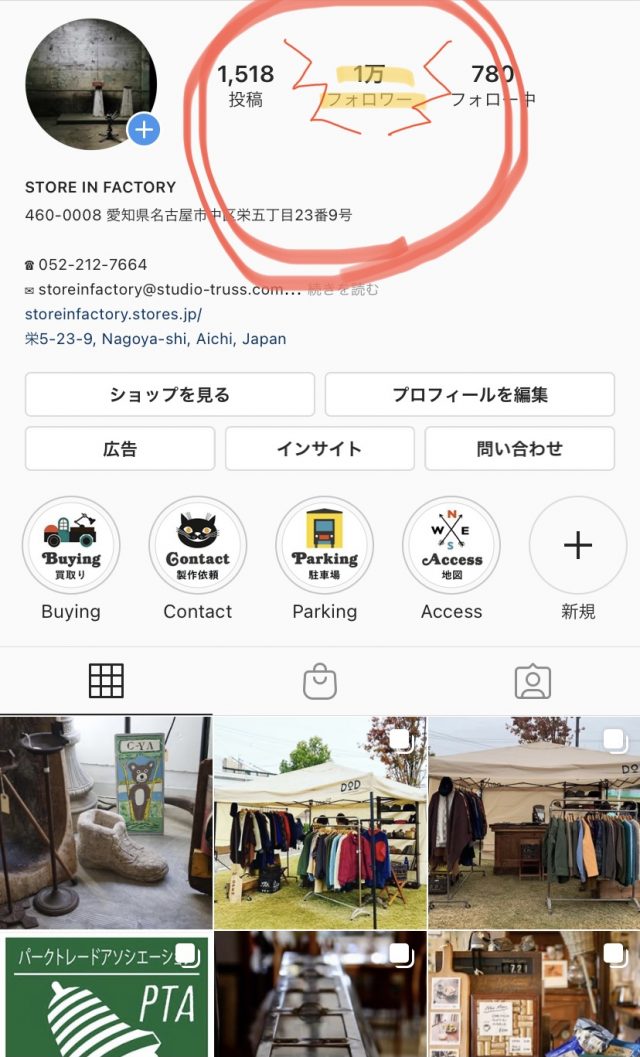Open the フォロー中 following list

tap(492, 87)
